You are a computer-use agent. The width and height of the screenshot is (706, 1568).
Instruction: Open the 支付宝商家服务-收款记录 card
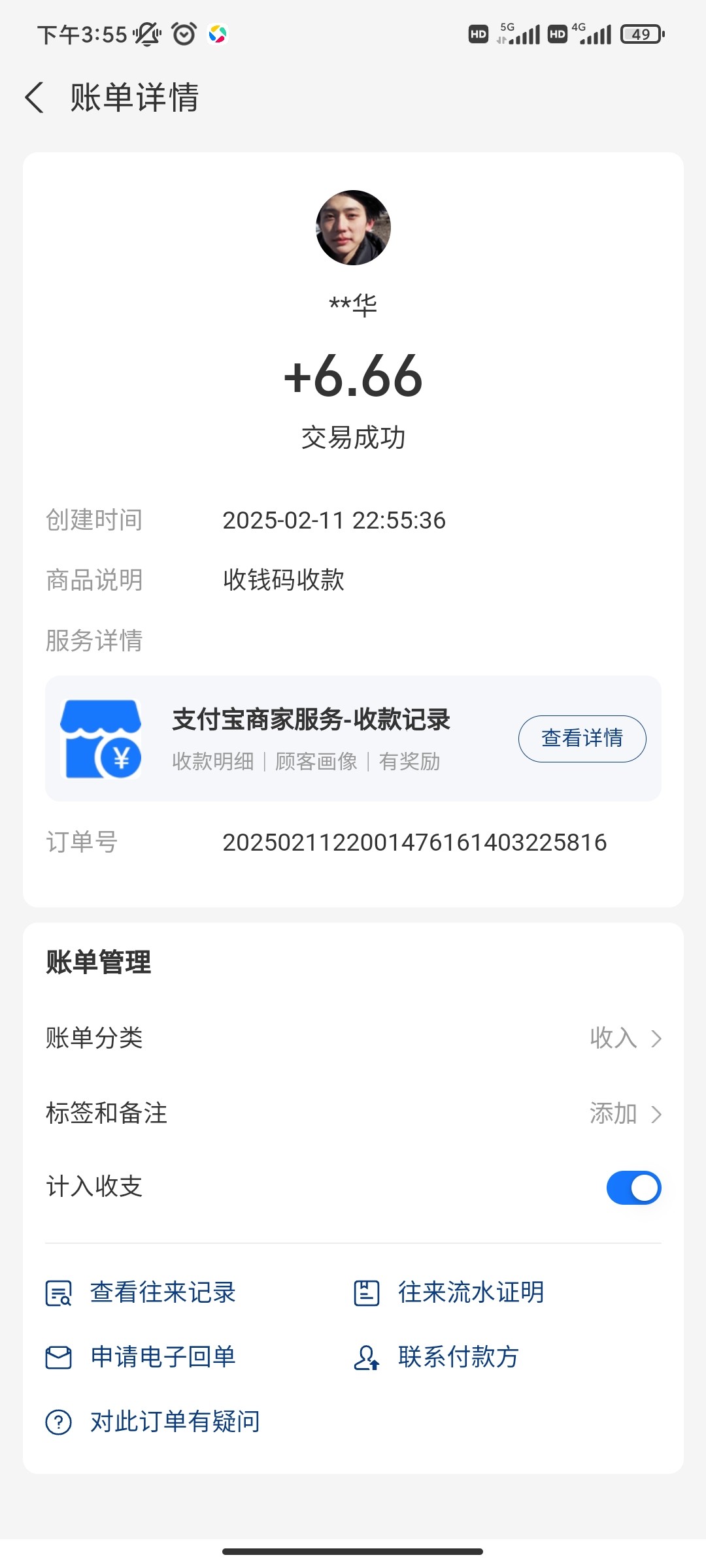tap(311, 738)
